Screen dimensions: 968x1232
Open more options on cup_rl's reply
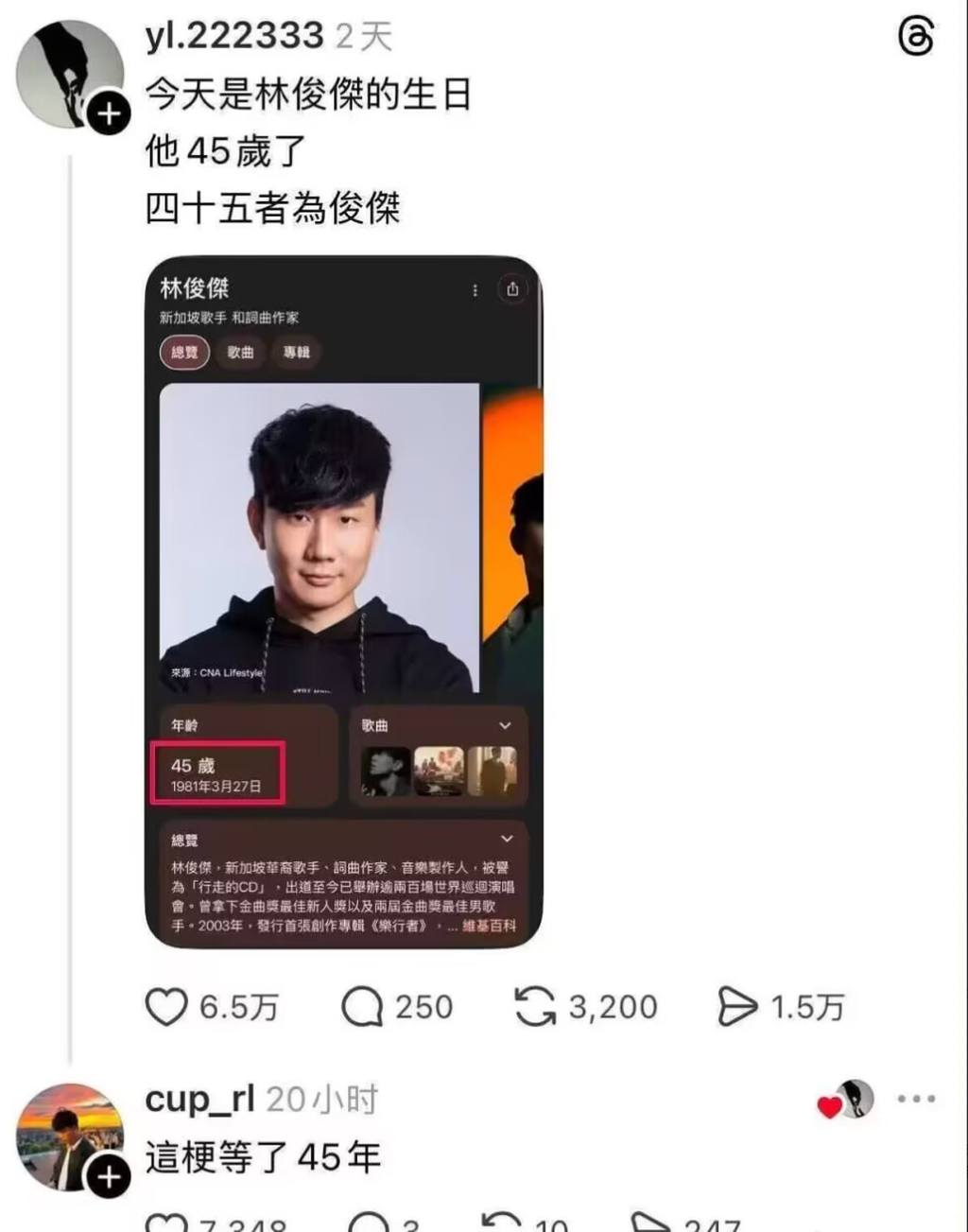pos(916,1099)
